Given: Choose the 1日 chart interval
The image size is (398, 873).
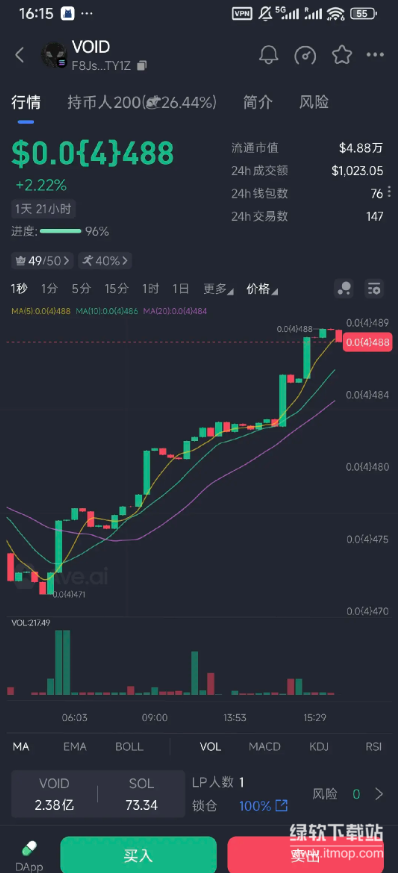Looking at the screenshot, I should pos(180,288).
